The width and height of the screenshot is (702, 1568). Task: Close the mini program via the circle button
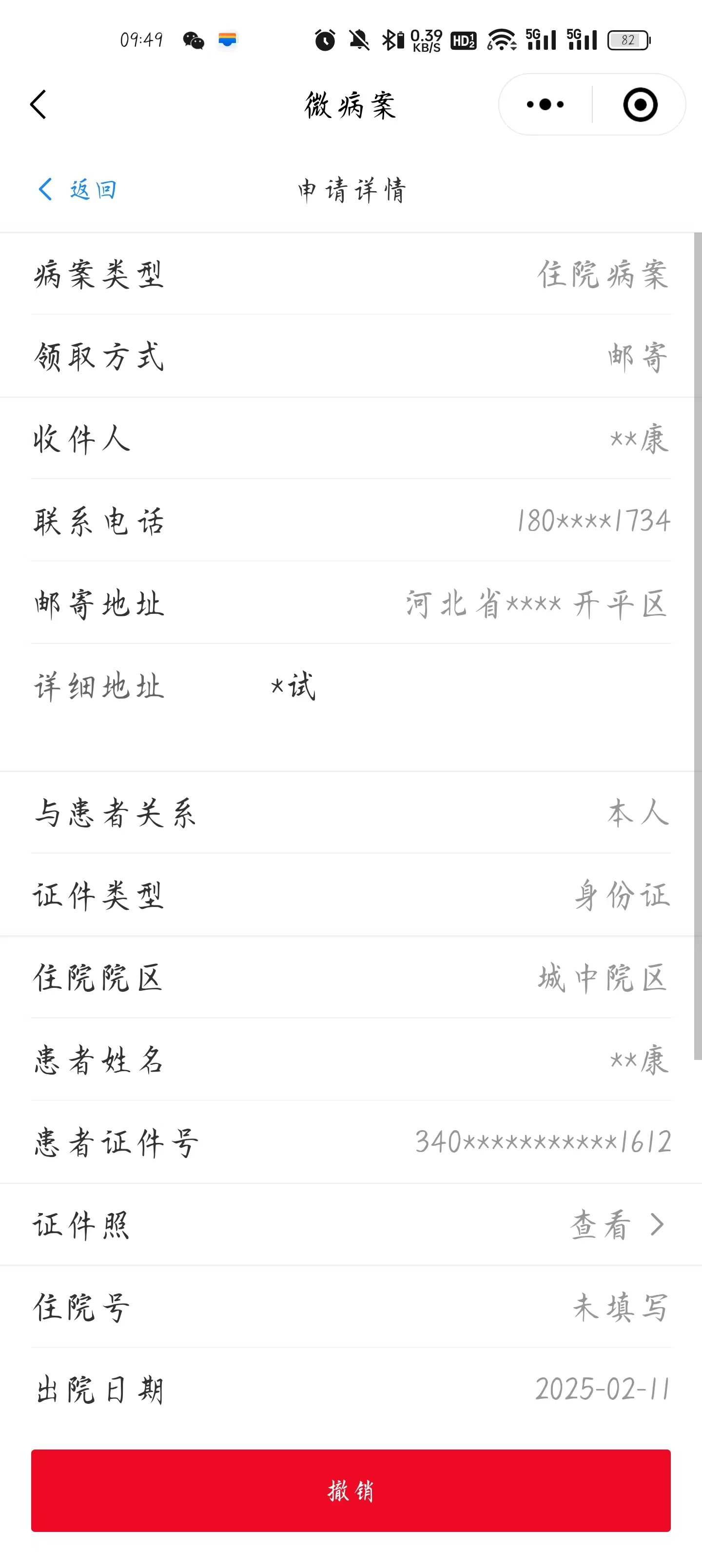tap(640, 105)
